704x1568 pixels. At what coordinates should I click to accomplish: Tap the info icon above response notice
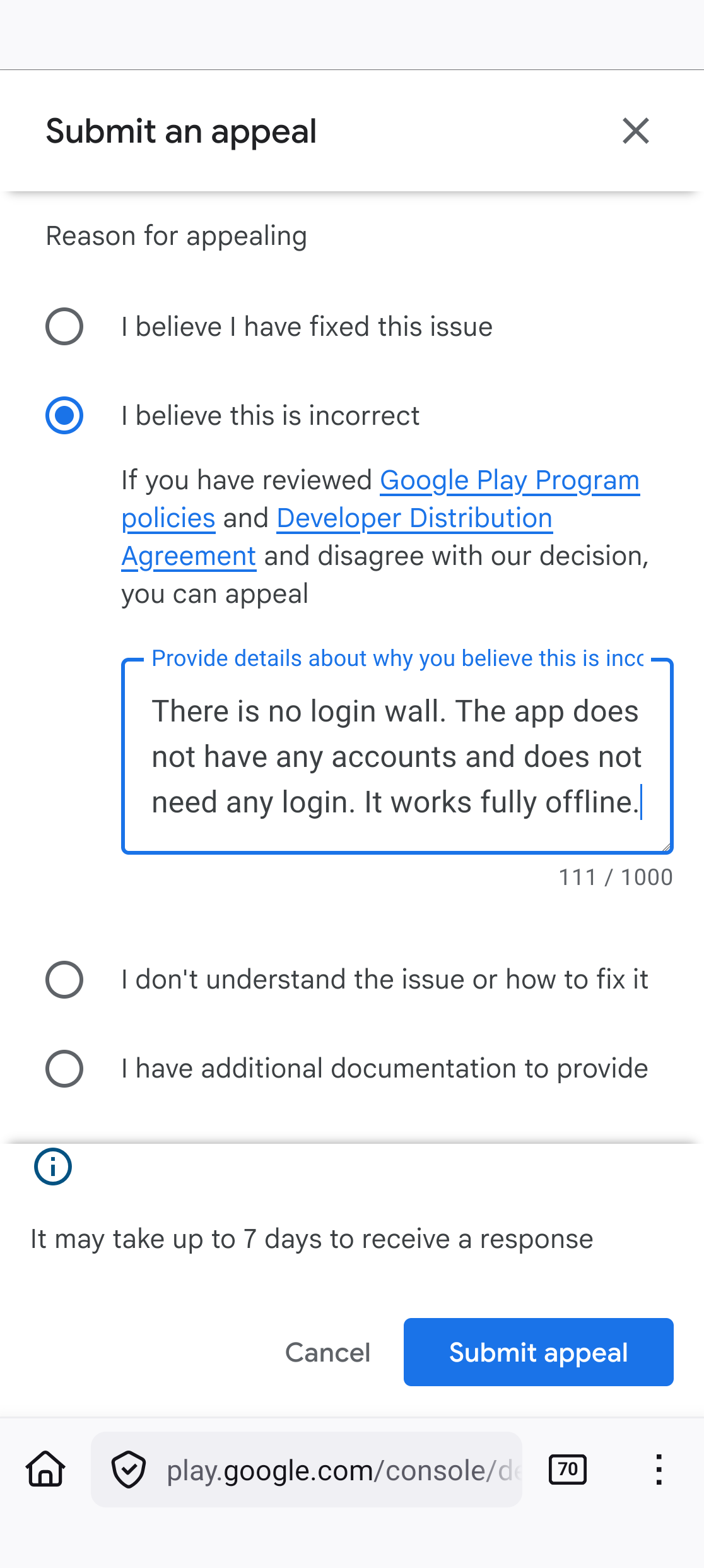coord(53,1167)
